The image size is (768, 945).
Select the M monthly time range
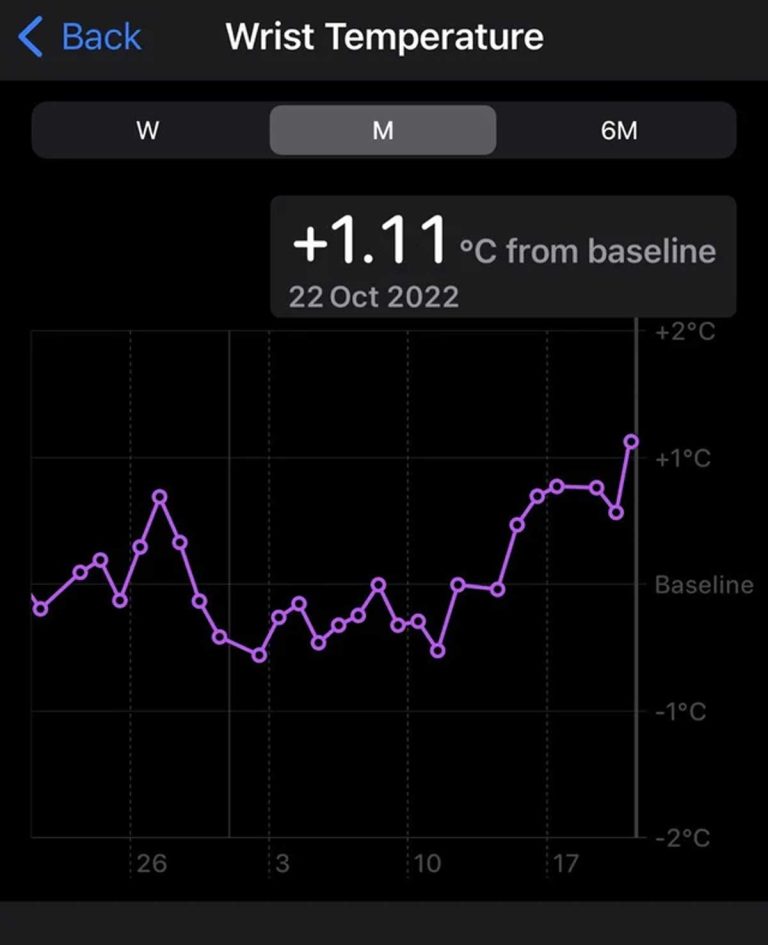(x=383, y=130)
